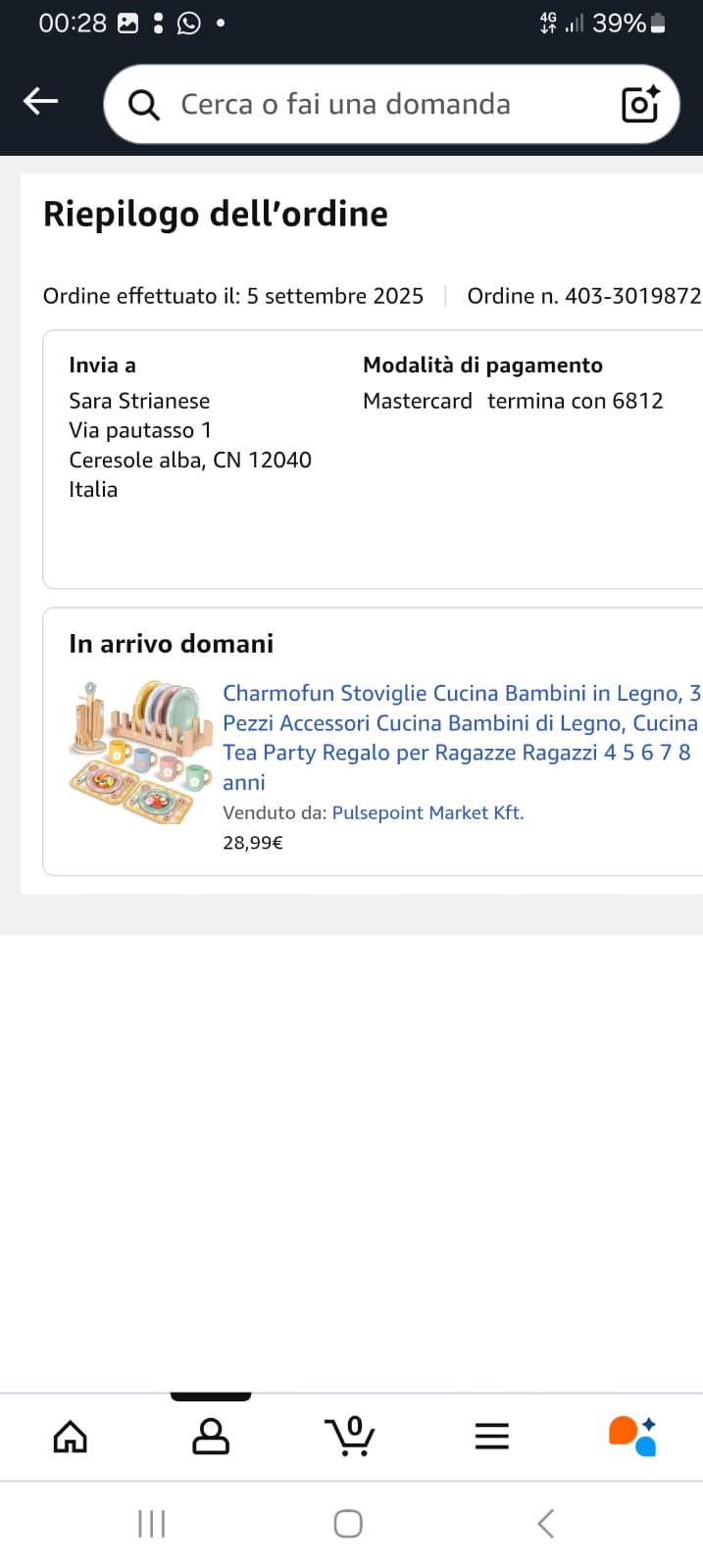This screenshot has width=703, height=1568.
Task: Go back with the top arrow
Action: pyautogui.click(x=41, y=101)
